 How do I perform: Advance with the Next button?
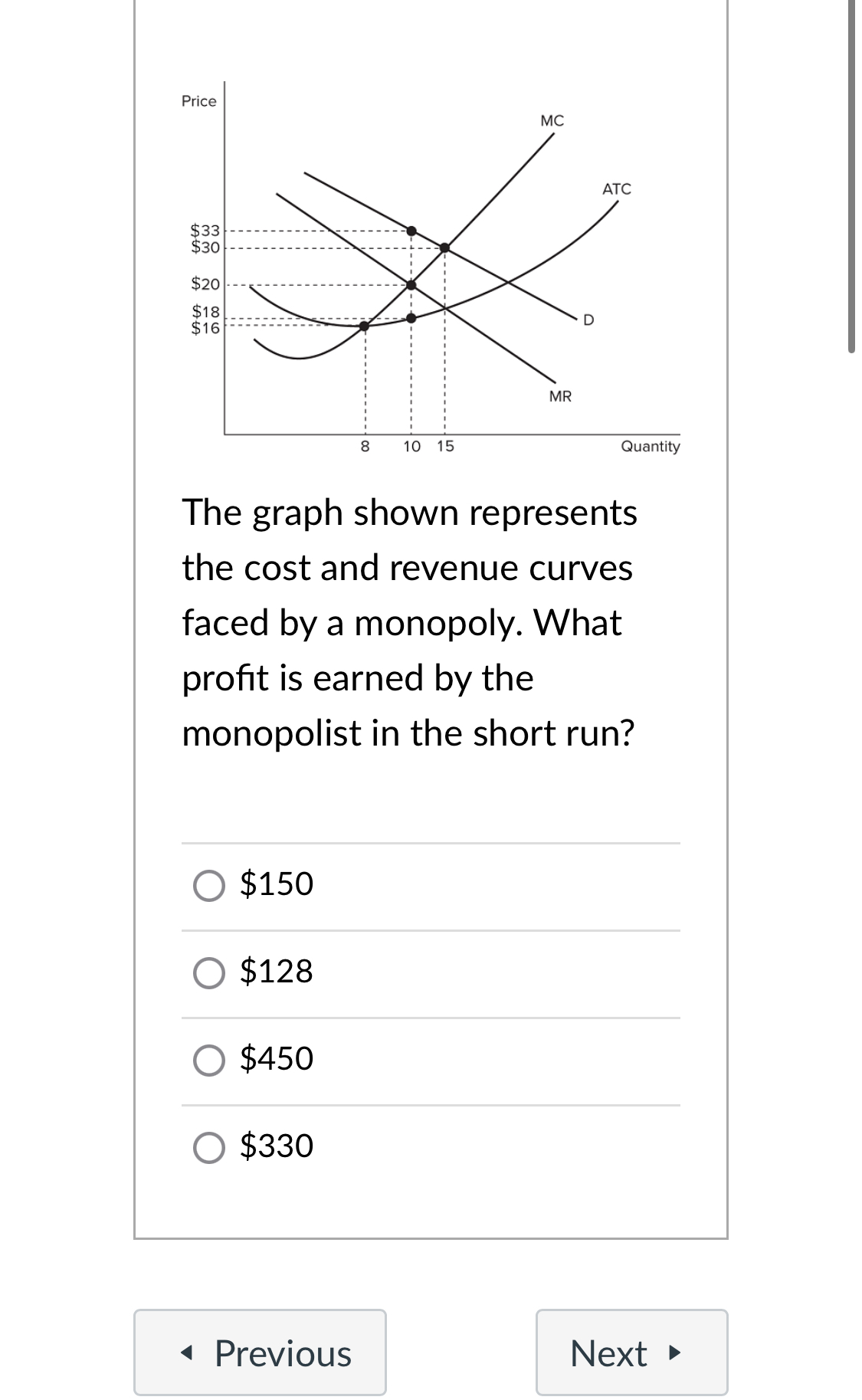(631, 1352)
